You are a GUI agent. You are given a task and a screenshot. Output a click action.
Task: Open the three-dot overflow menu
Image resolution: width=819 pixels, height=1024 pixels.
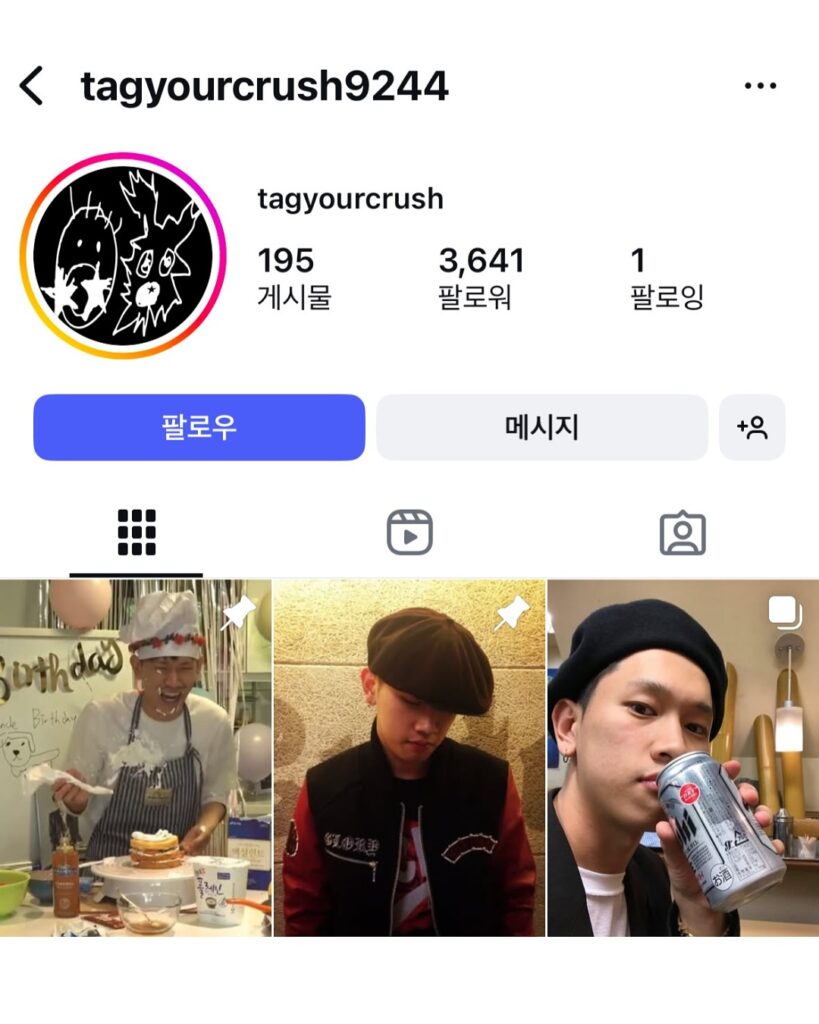760,87
